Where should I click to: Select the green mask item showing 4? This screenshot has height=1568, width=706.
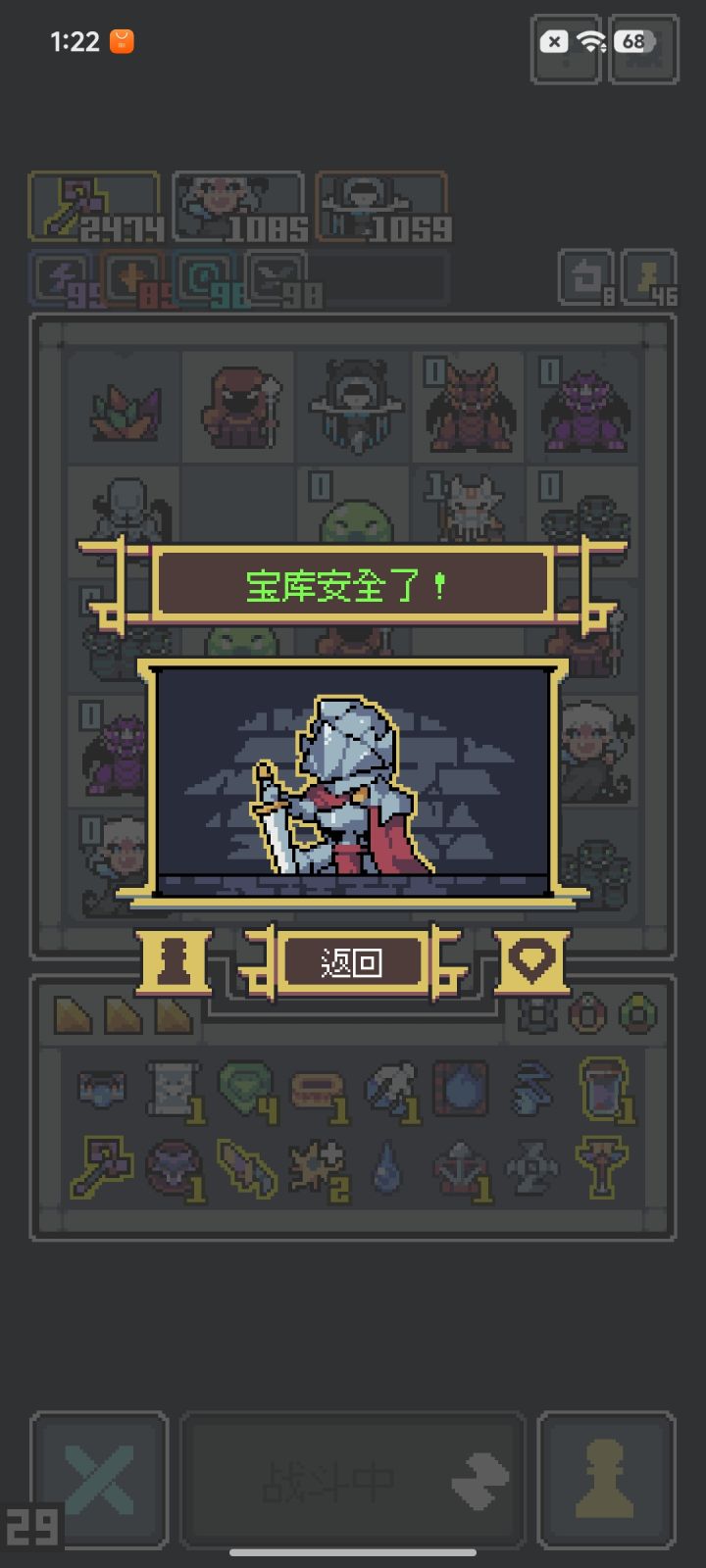click(x=243, y=1091)
